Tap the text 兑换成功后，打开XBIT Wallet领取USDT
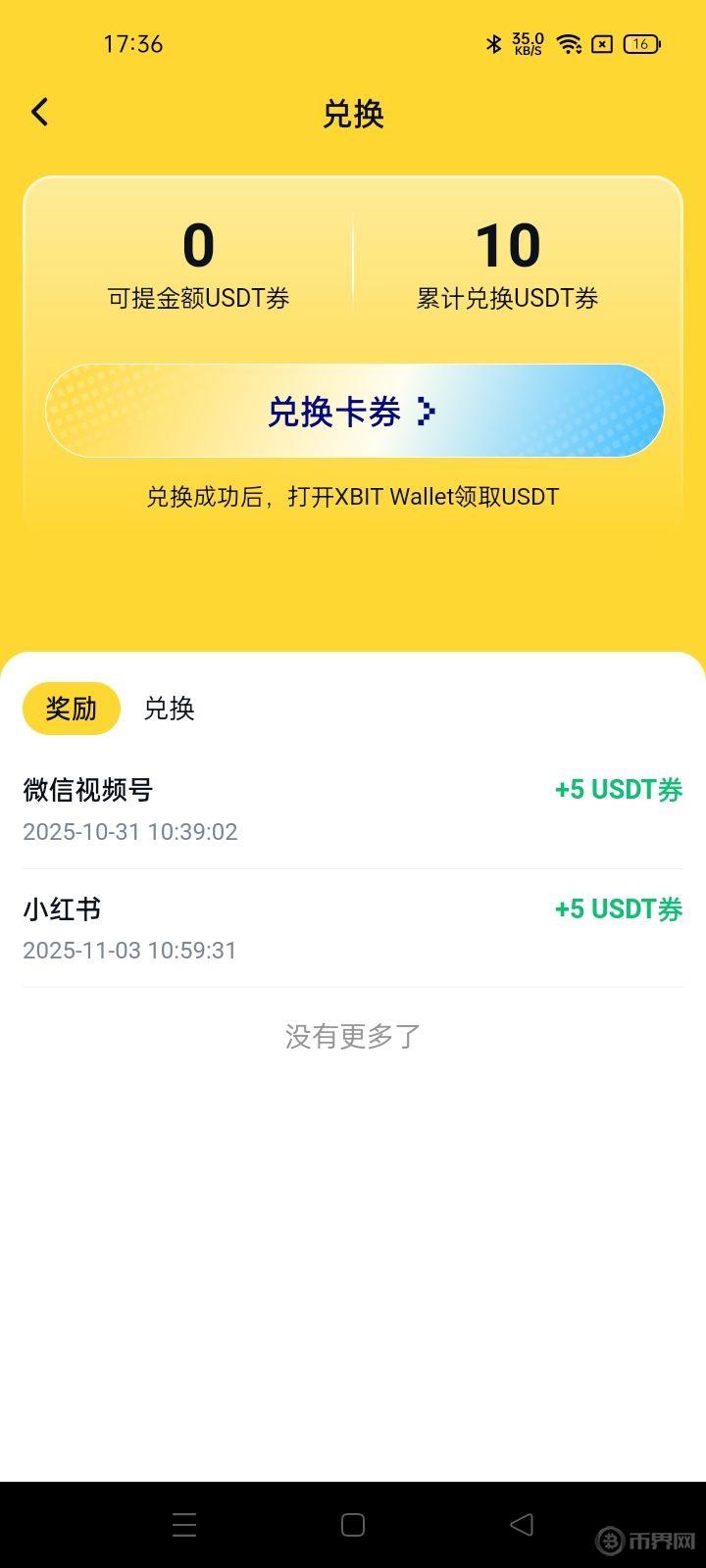This screenshot has width=706, height=1568. click(x=353, y=497)
